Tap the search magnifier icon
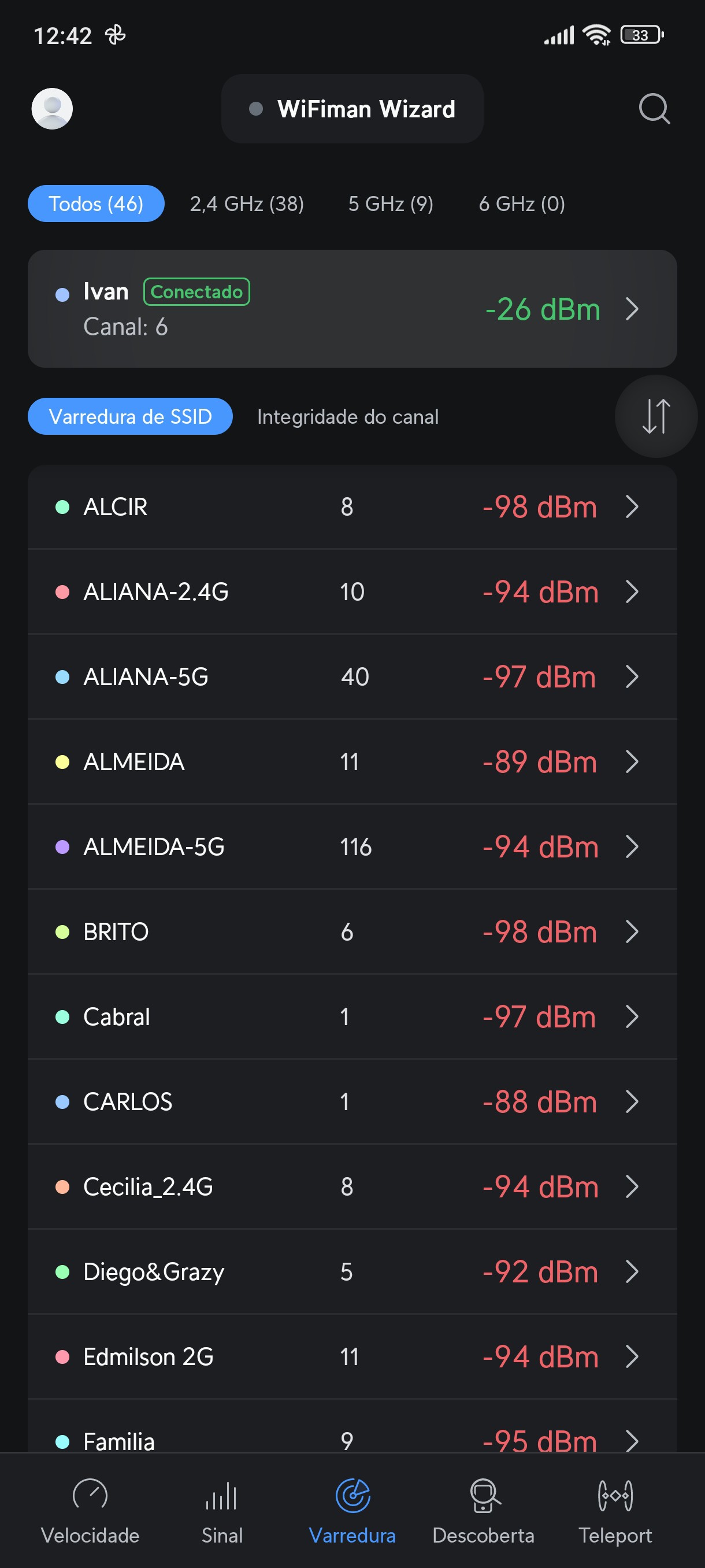Image resolution: width=705 pixels, height=1568 pixels. [654, 109]
